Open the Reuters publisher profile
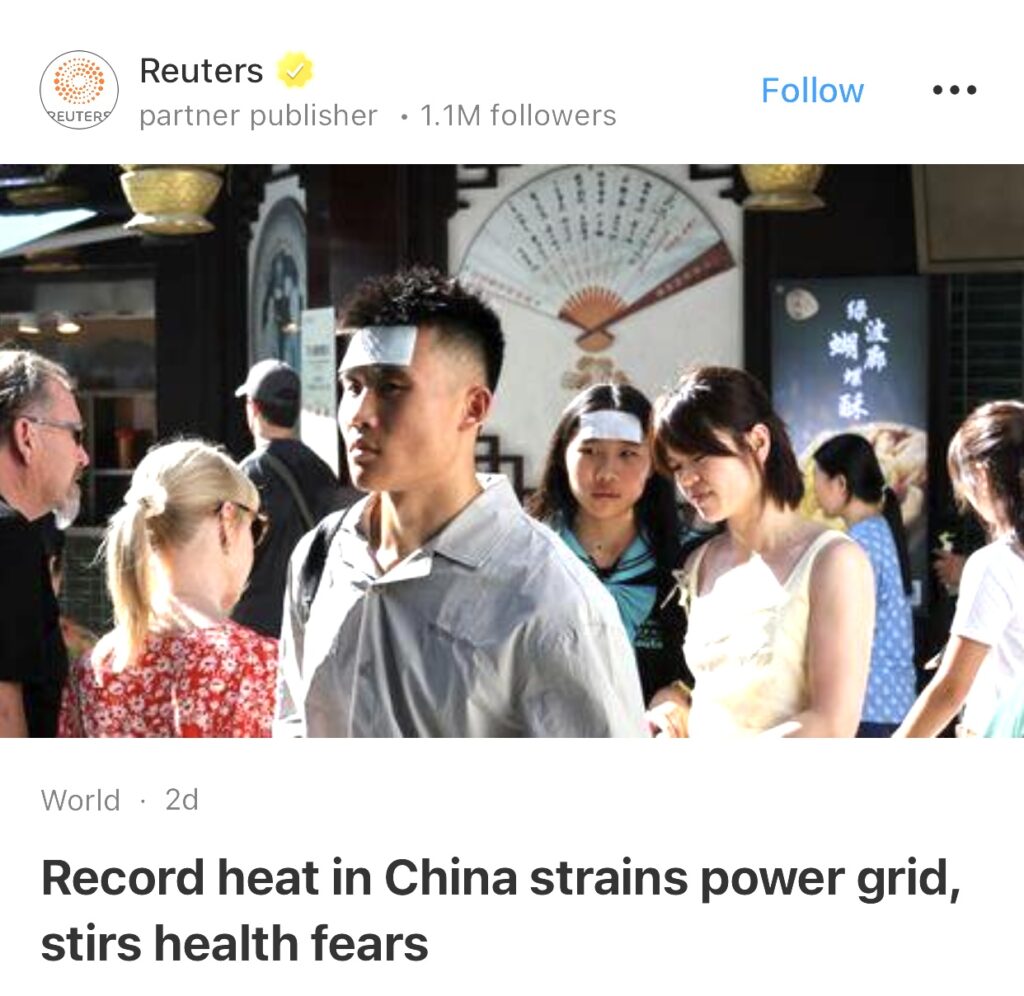Screen dimensions: 1024x996 click(x=201, y=72)
